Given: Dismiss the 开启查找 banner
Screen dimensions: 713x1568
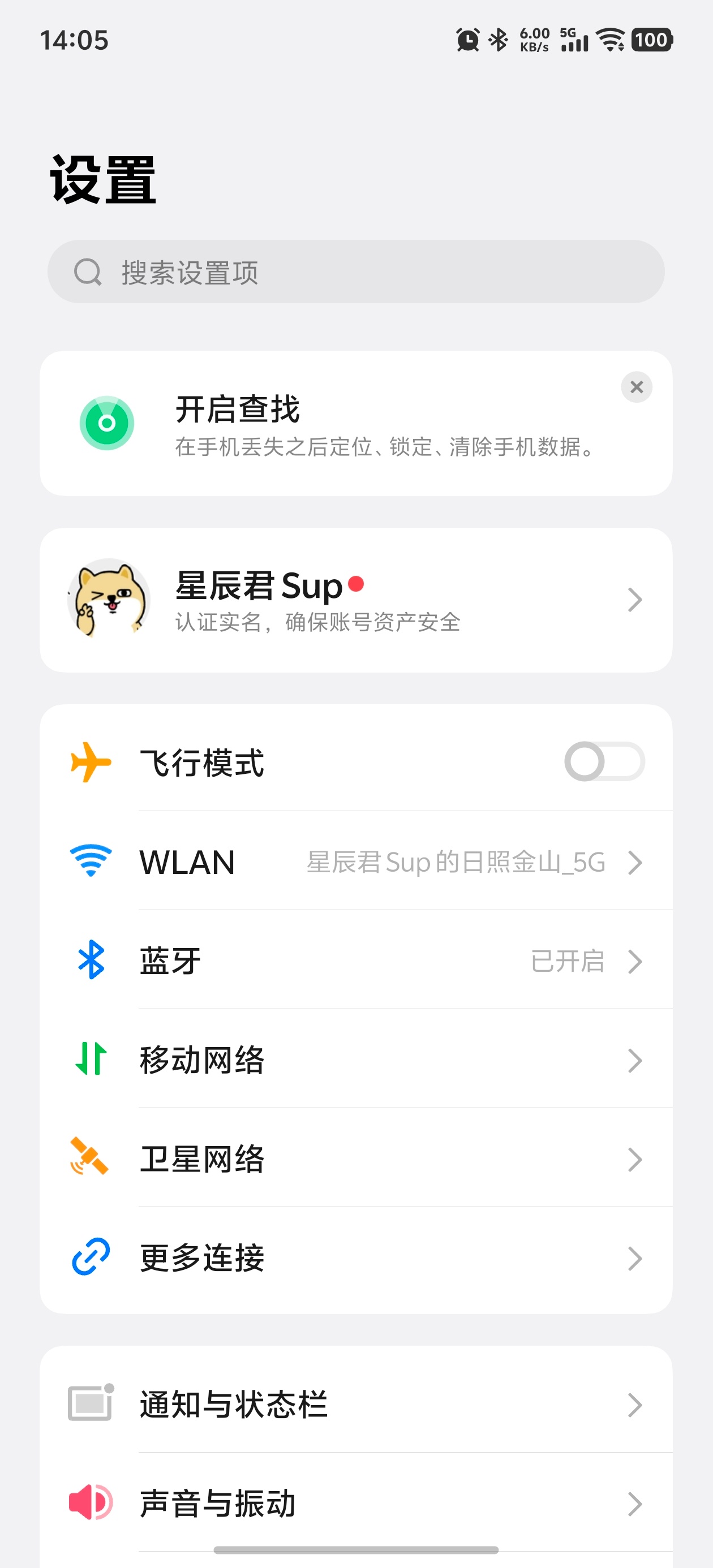Looking at the screenshot, I should click(x=636, y=386).
